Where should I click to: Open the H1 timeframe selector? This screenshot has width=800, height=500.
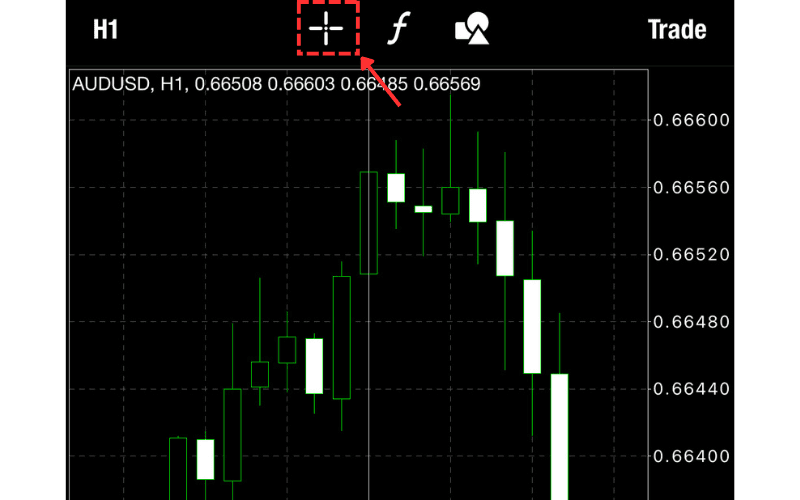(106, 30)
